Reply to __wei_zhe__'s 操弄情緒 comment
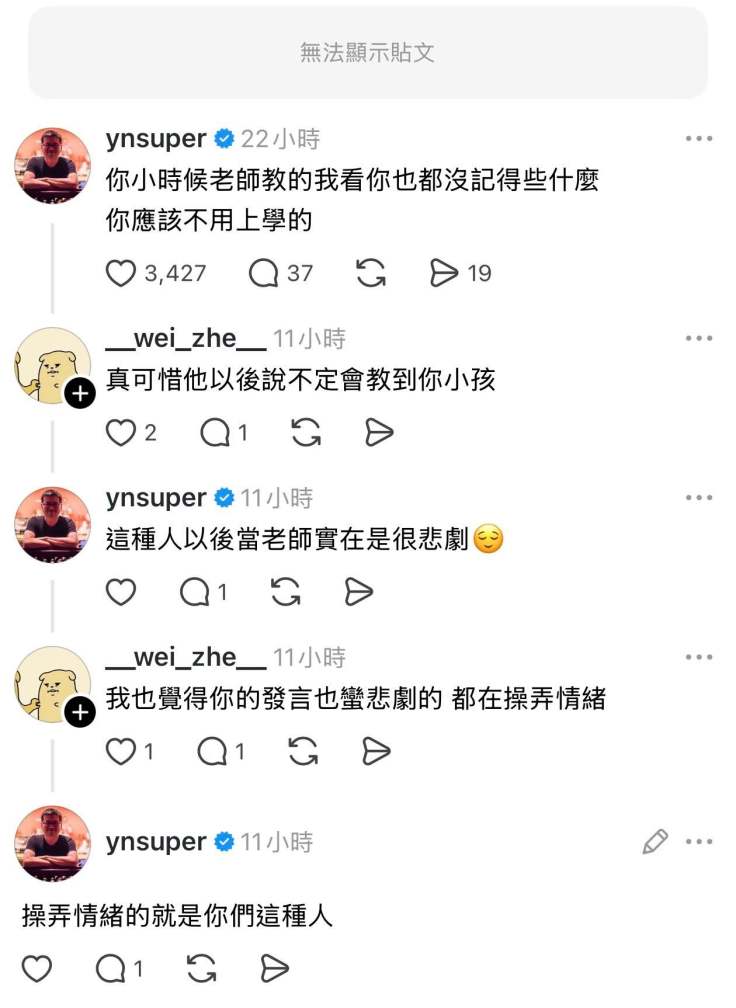736x1008 pixels. (213, 751)
